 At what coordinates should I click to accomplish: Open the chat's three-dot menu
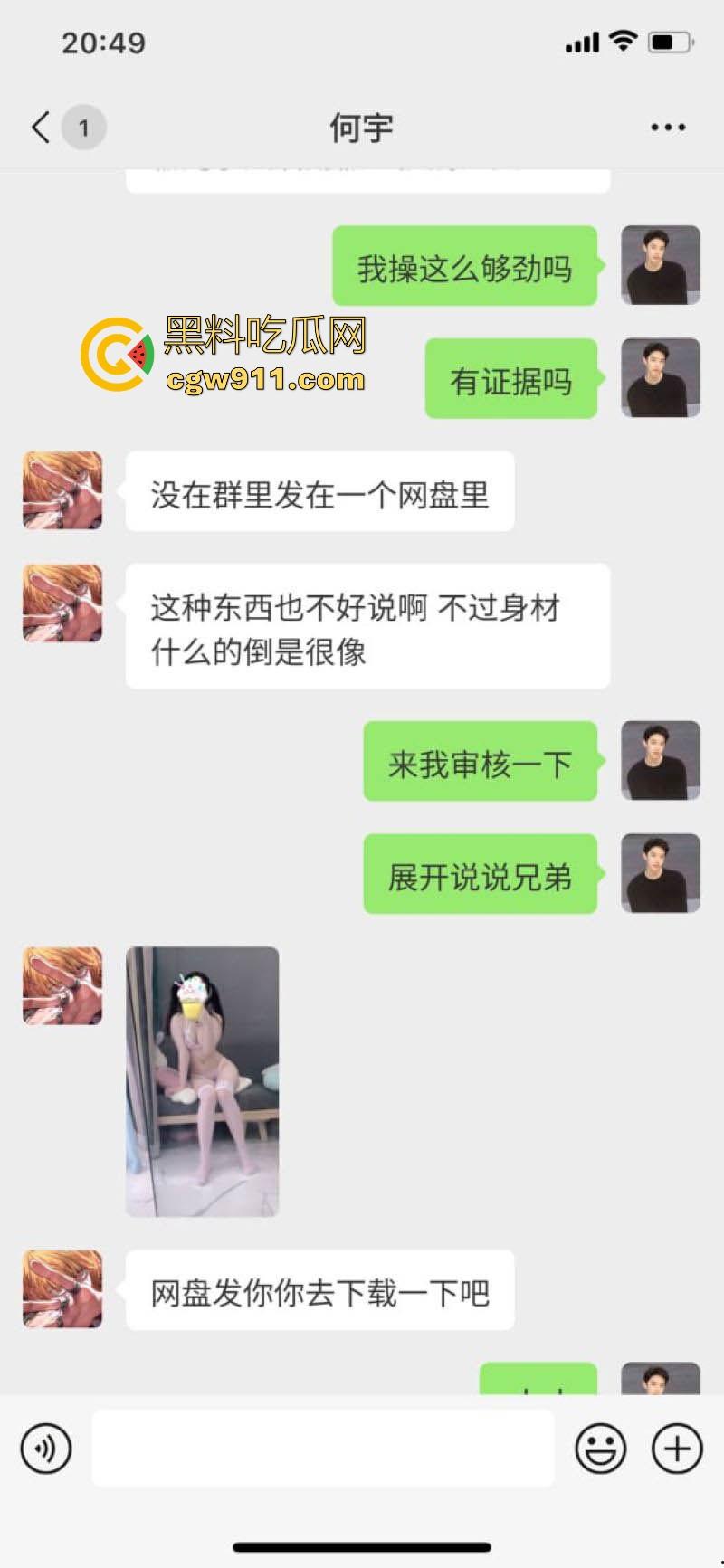click(x=667, y=128)
